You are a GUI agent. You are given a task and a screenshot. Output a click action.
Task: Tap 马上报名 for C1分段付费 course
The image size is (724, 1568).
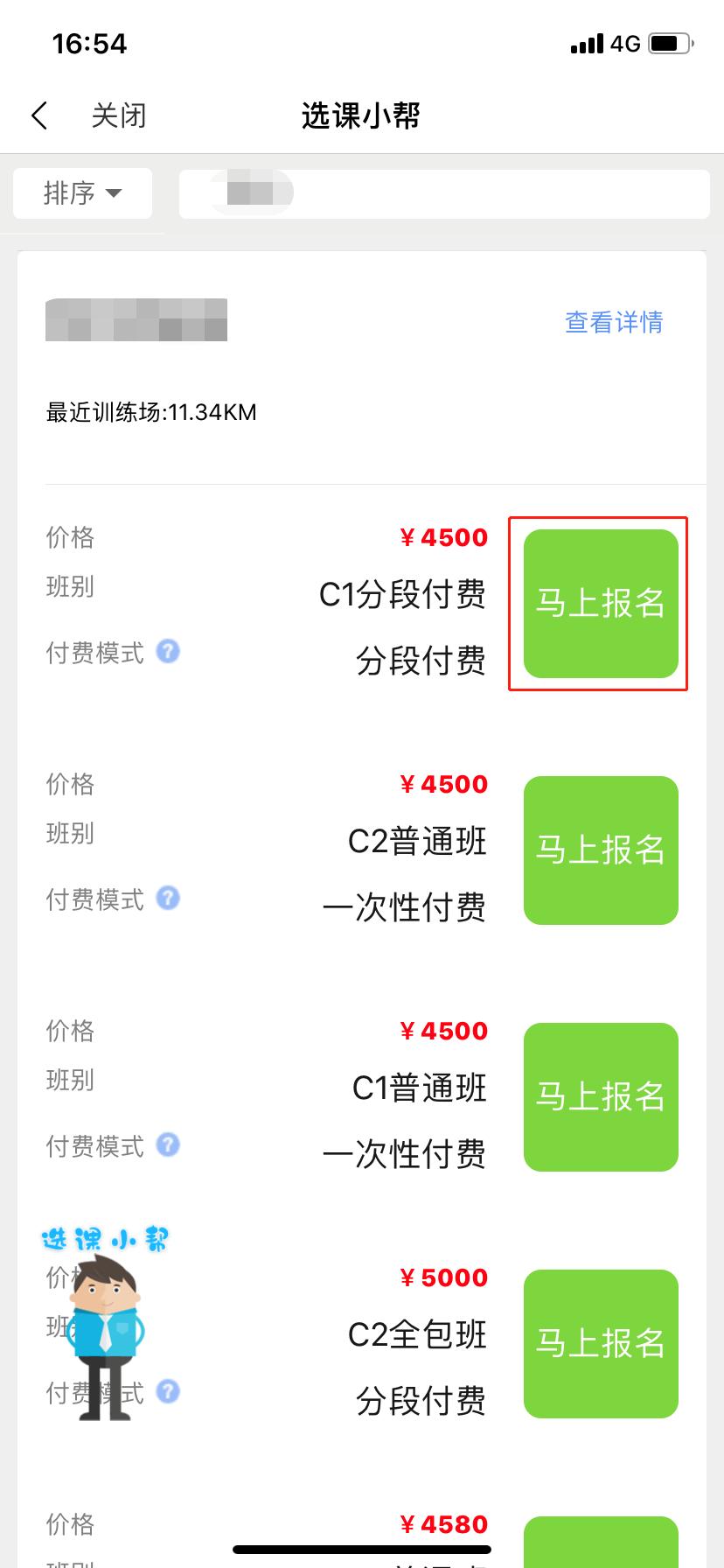599,604
